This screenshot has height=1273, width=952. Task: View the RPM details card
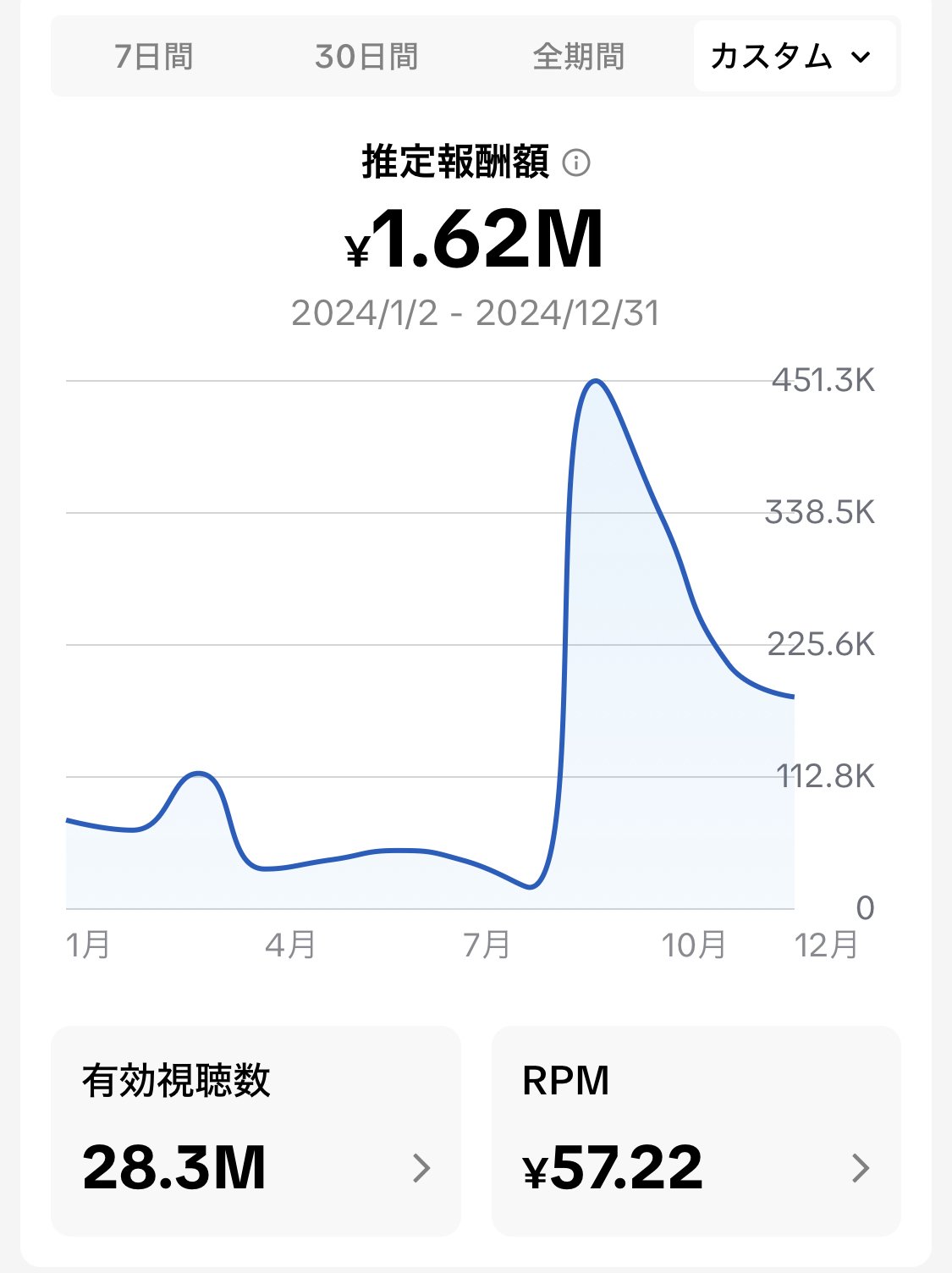point(696,1131)
